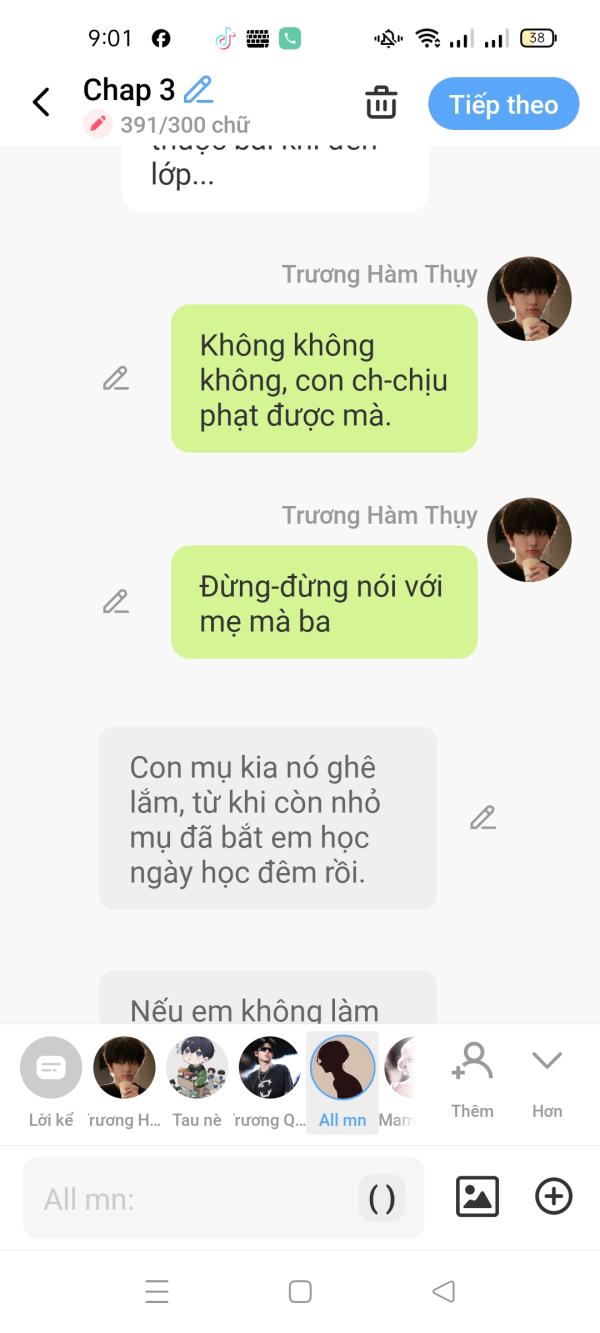Edit the message 'Không không không, con ch-chịu'
This screenshot has width=600, height=1333.
point(116,379)
